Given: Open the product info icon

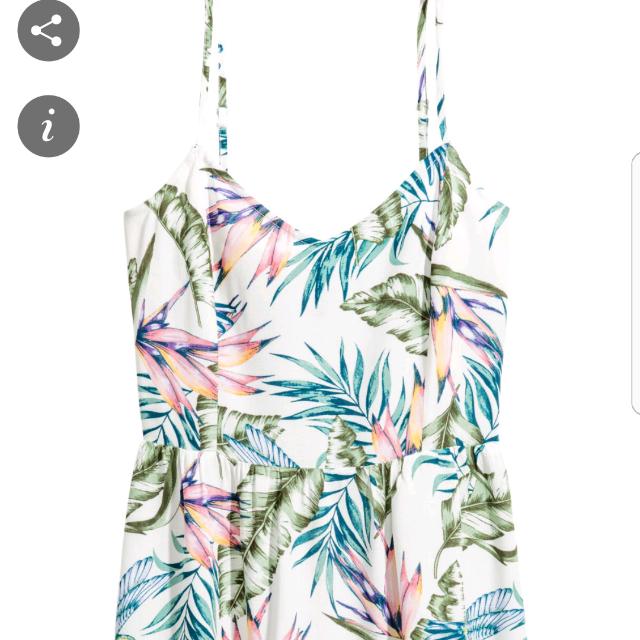Looking at the screenshot, I should (48, 127).
